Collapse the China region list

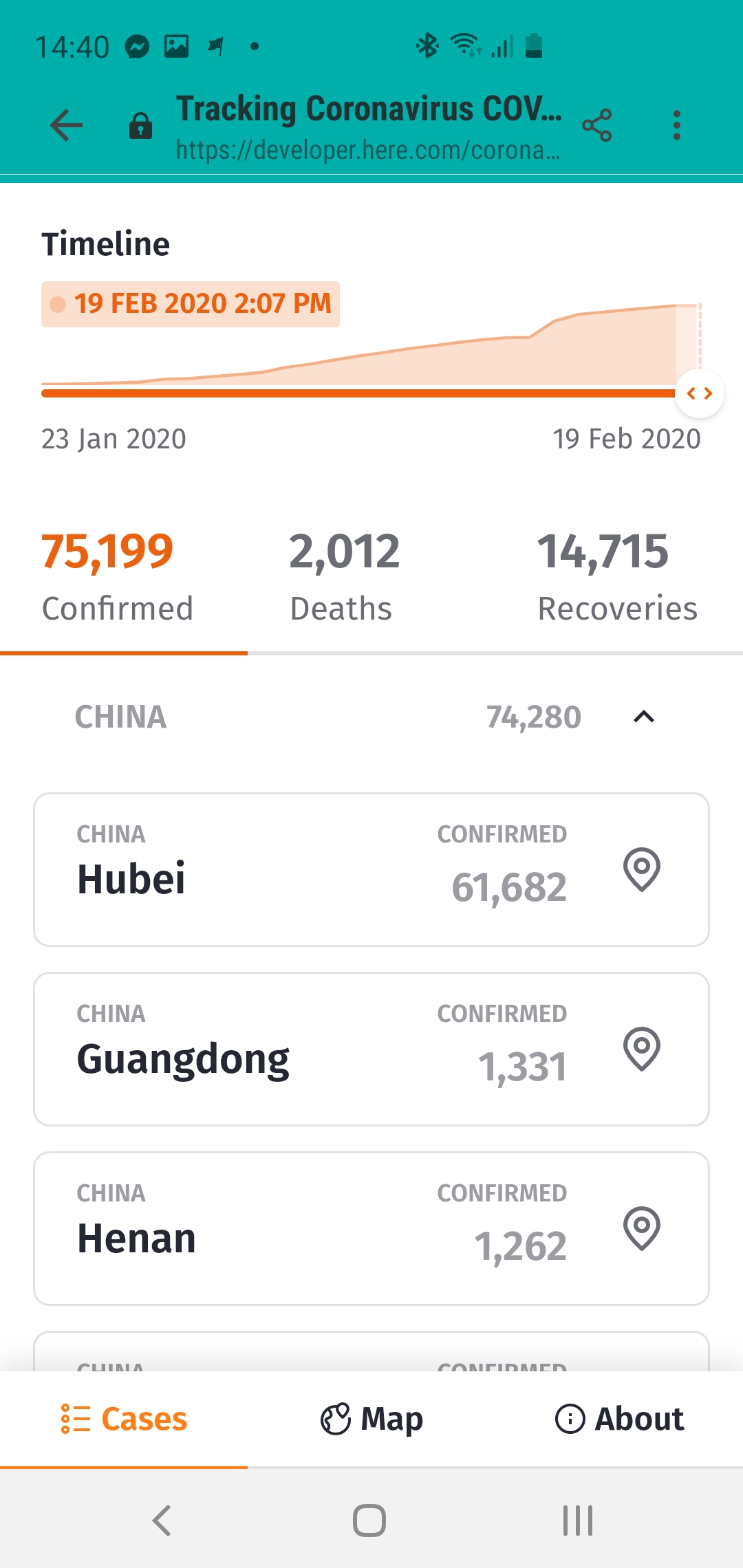pyautogui.click(x=643, y=717)
